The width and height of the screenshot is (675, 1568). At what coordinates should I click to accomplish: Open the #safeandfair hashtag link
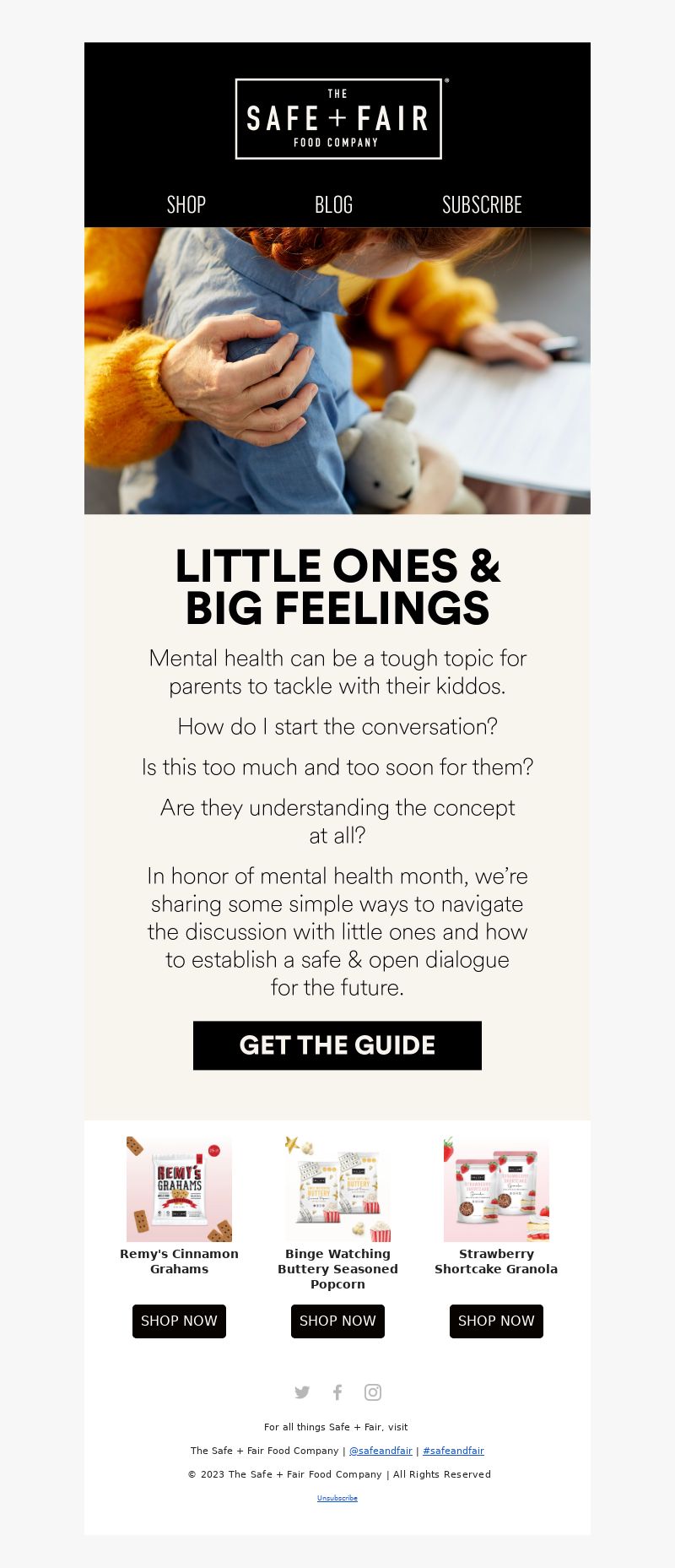[x=453, y=1451]
